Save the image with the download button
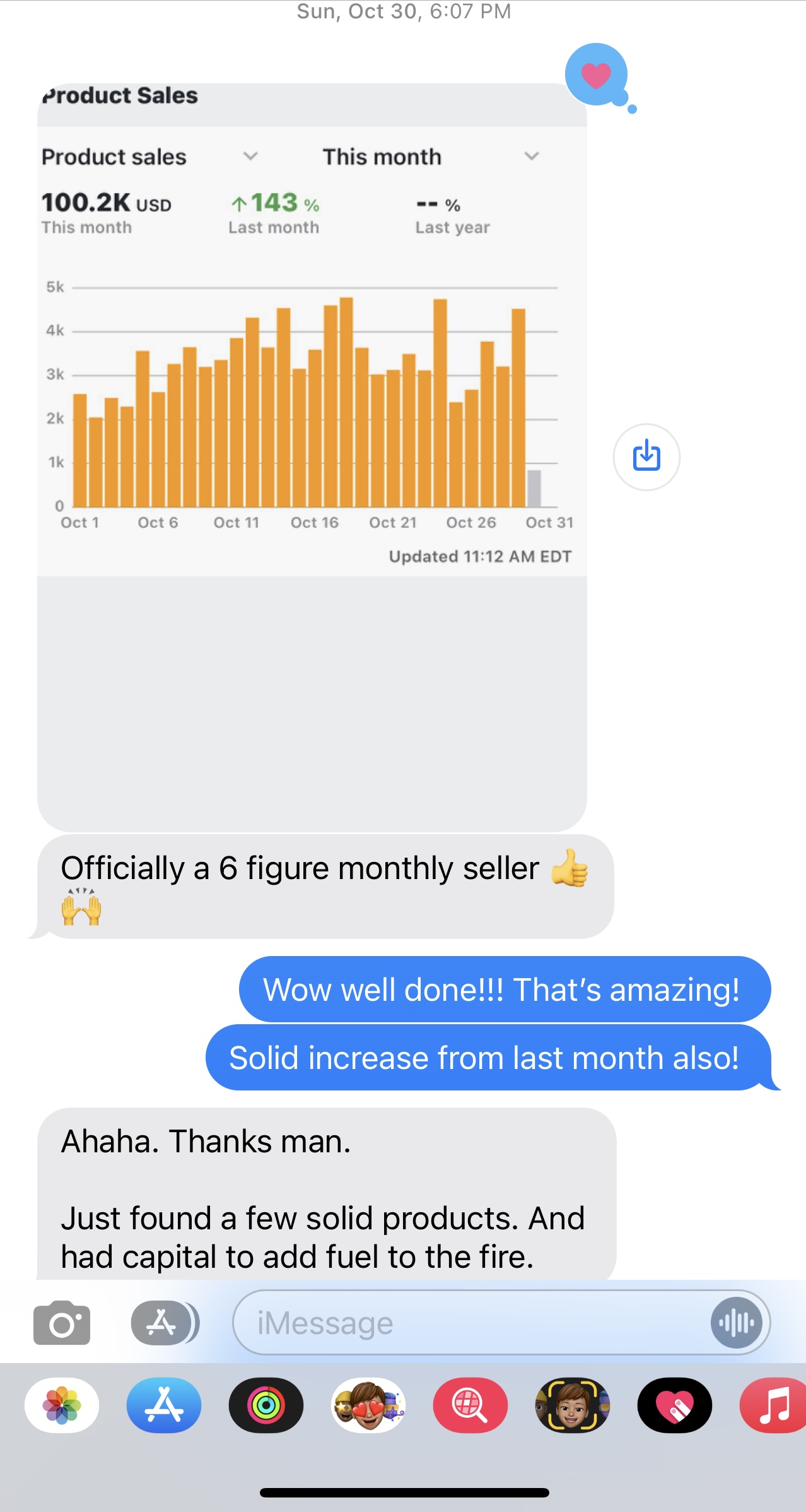 tap(646, 456)
